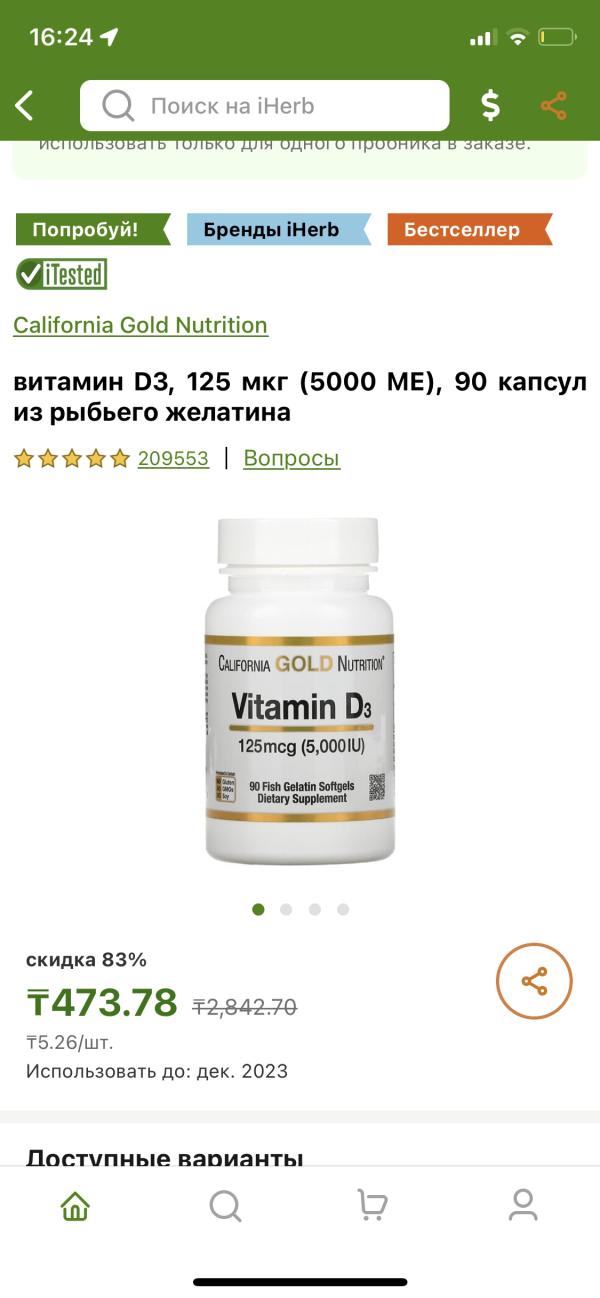Go to the Home tab
This screenshot has height=1298, width=600.
pos(76,1206)
